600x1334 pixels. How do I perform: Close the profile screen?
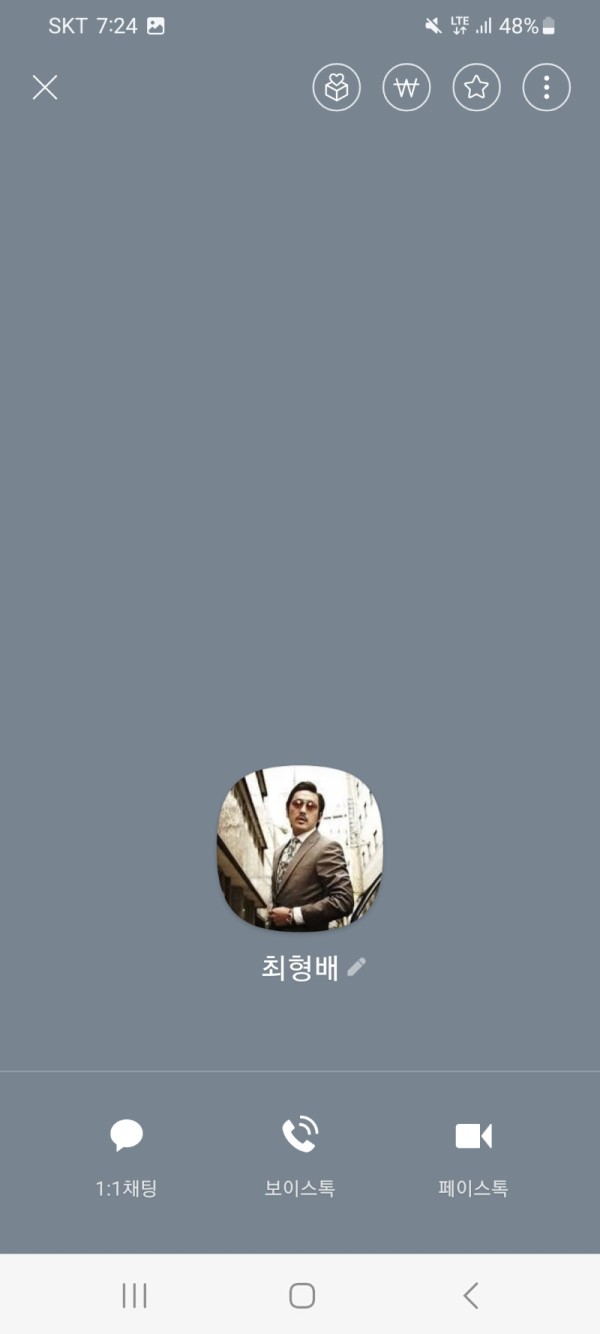coord(45,88)
